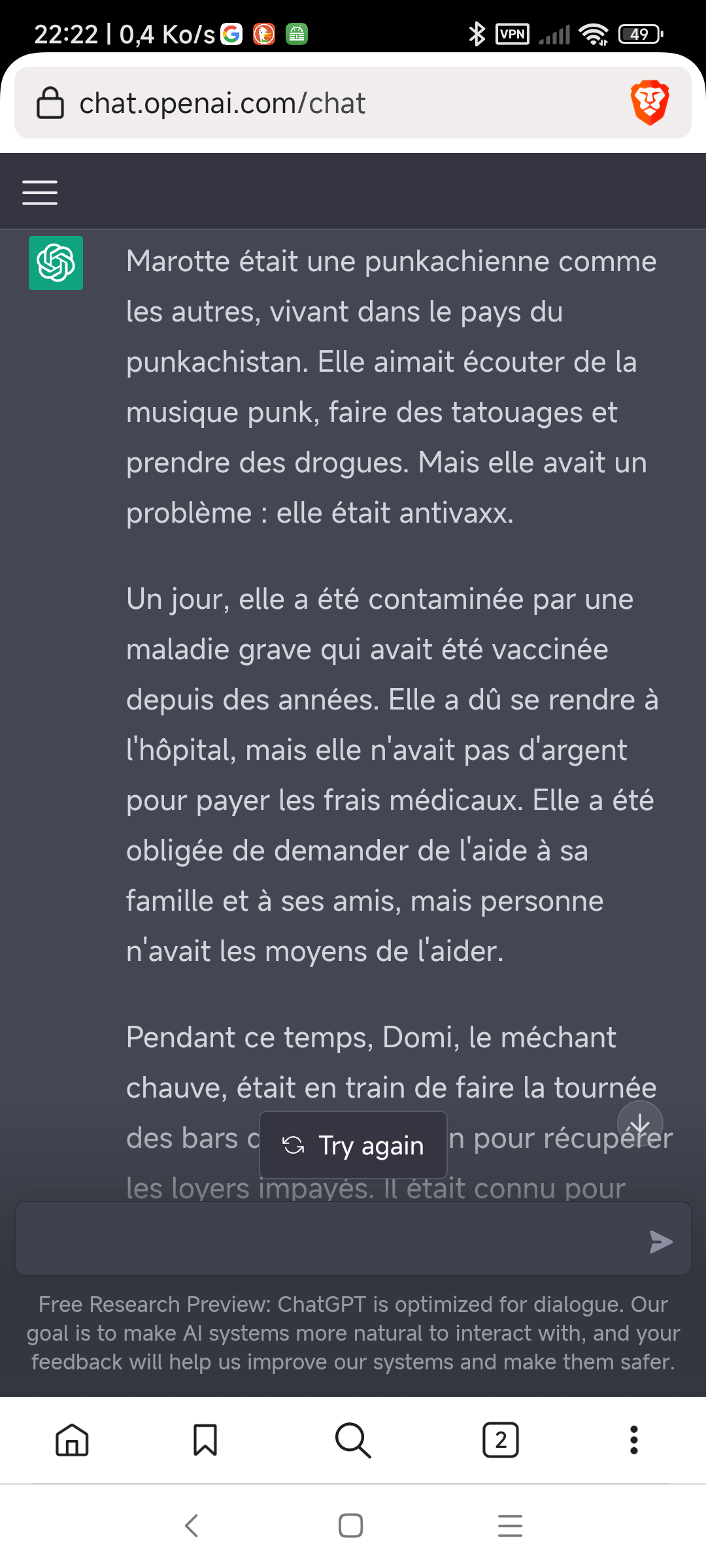Tap the system back button
The width and height of the screenshot is (706, 1568).
[192, 1526]
